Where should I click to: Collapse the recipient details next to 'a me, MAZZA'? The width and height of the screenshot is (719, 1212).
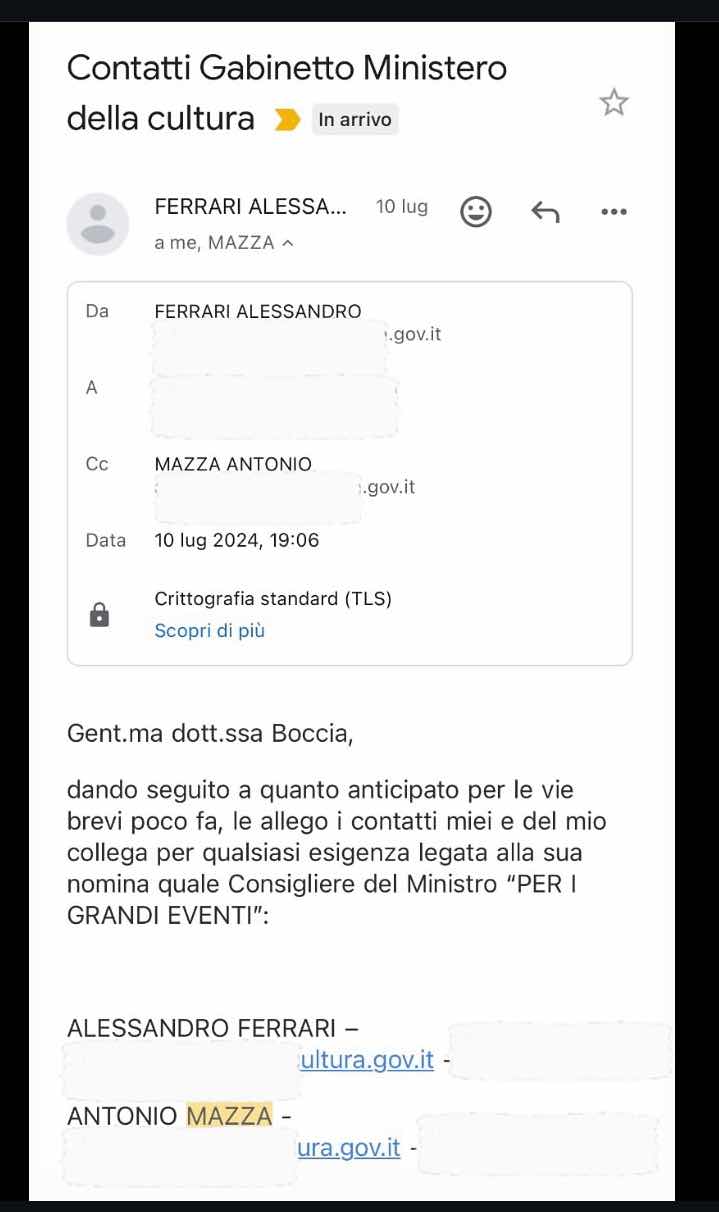pos(288,243)
